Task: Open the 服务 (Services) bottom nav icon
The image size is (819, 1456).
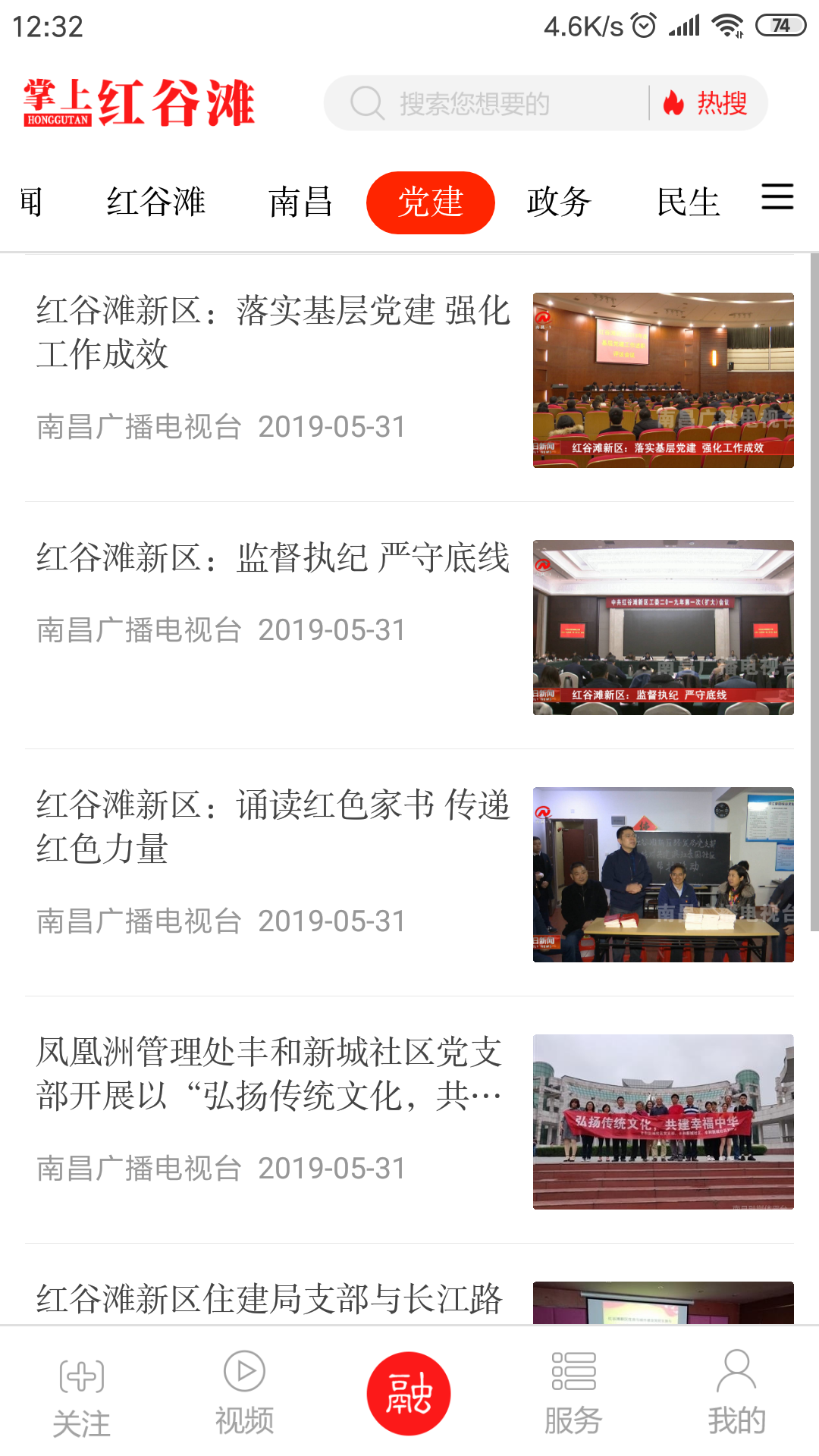Action: (x=573, y=1389)
